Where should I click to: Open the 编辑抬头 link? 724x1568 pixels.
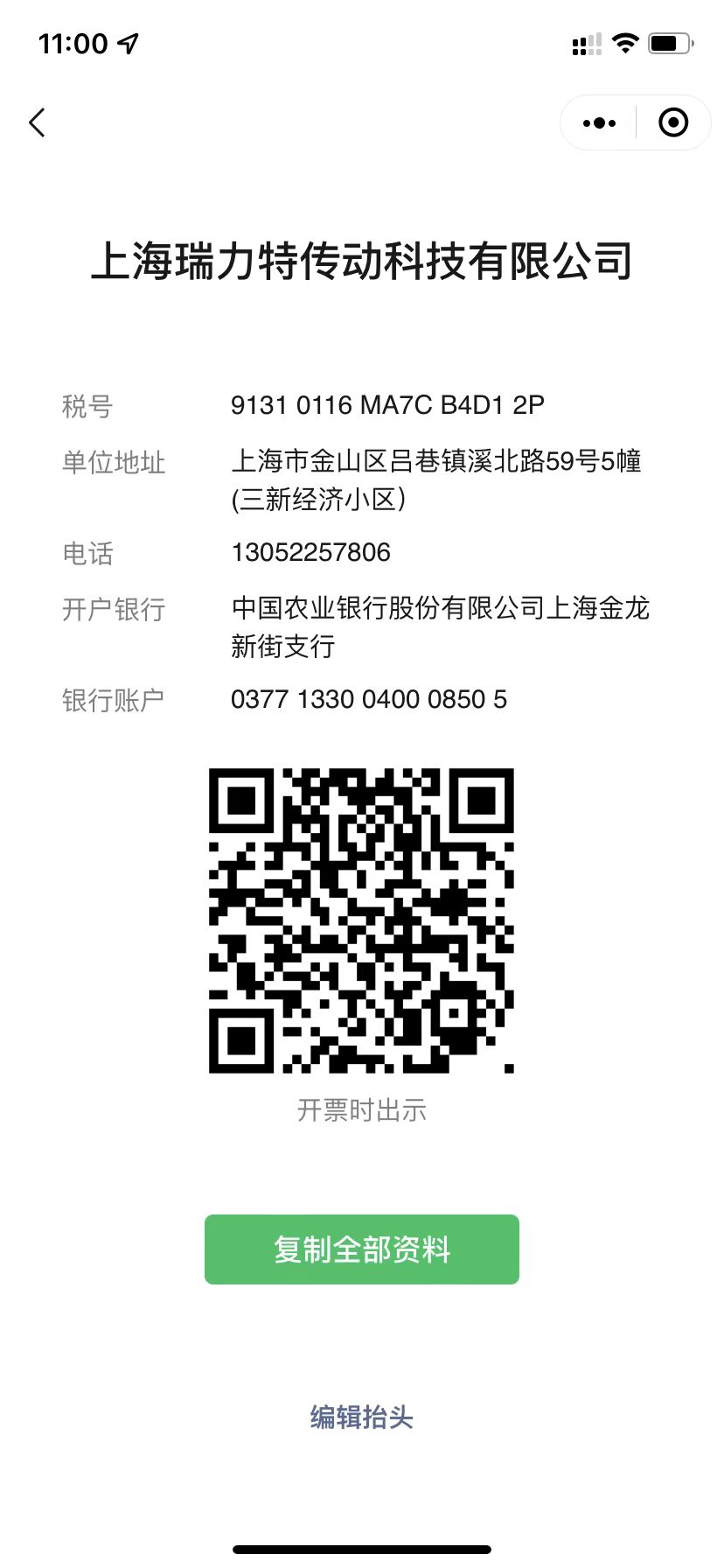point(361,1417)
